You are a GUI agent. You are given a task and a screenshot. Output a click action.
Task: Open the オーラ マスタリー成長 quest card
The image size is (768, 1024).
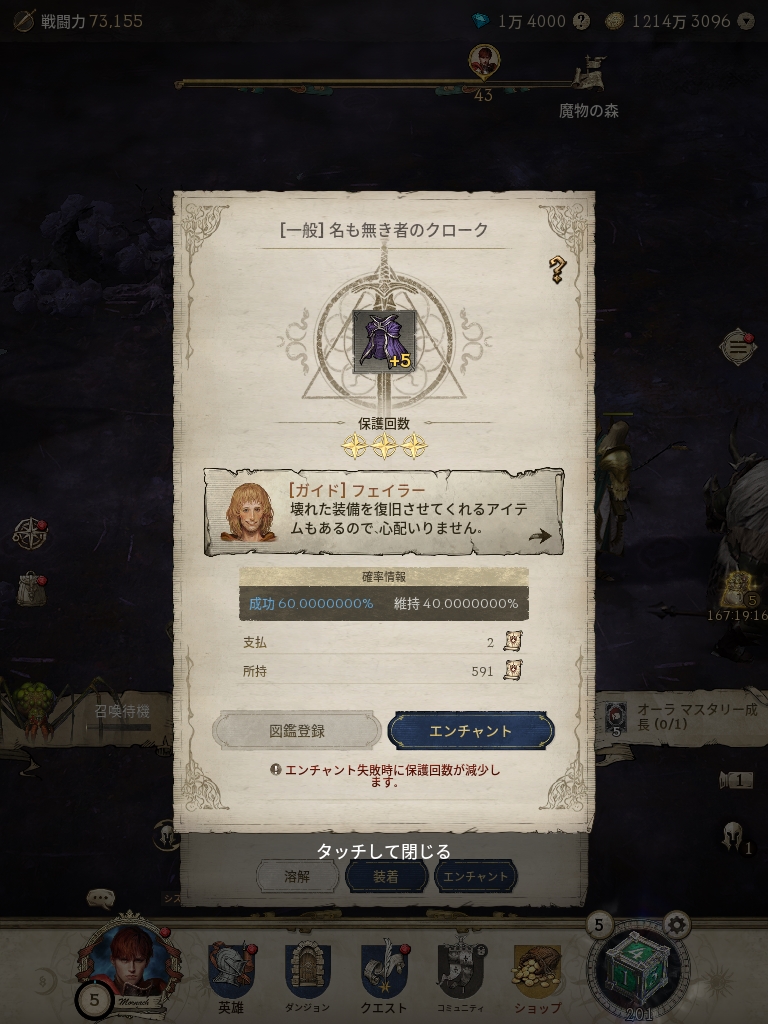pyautogui.click(x=682, y=718)
